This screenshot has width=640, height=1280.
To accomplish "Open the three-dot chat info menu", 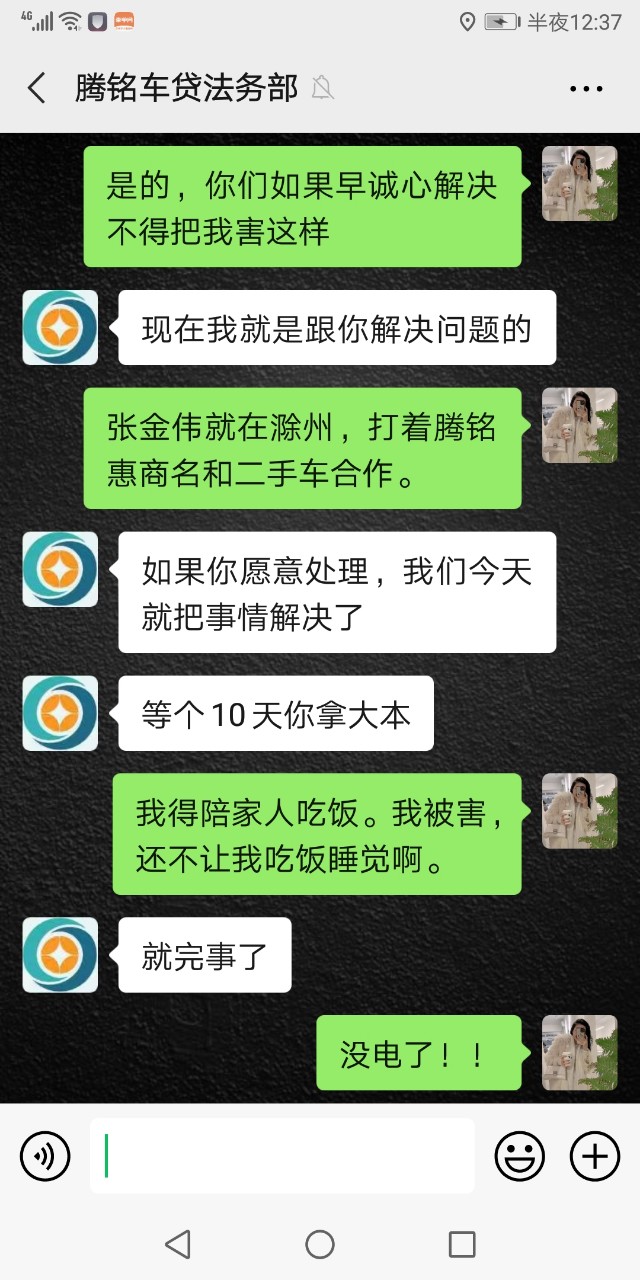I will pyautogui.click(x=586, y=88).
